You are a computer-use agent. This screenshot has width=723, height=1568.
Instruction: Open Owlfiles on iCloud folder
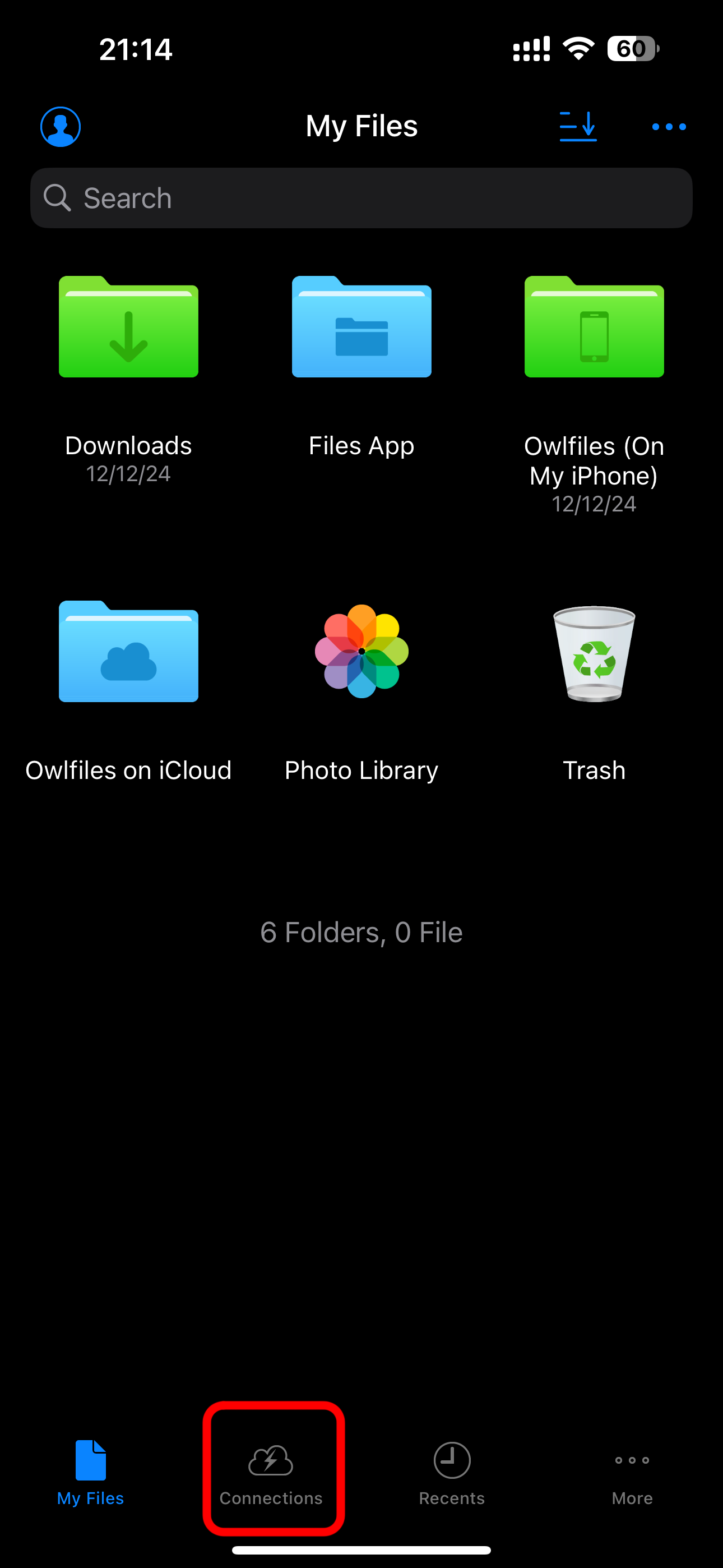(128, 653)
